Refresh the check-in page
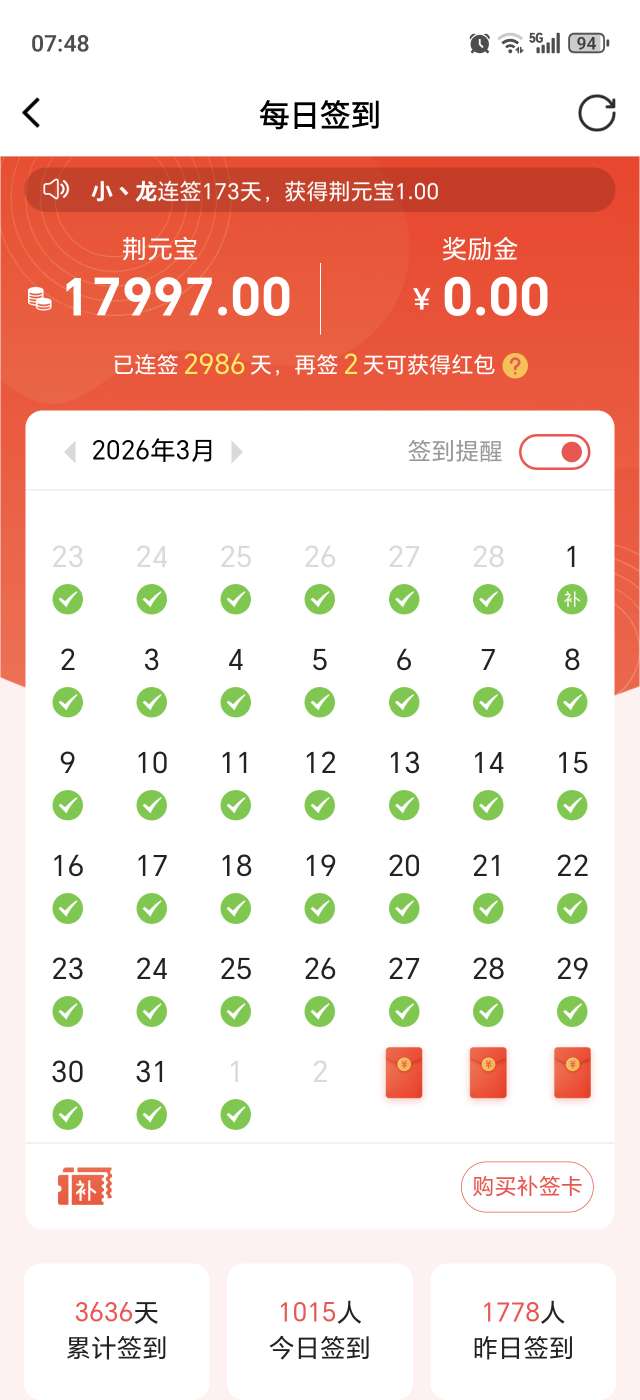Image resolution: width=640 pixels, height=1400 pixels. (x=597, y=113)
